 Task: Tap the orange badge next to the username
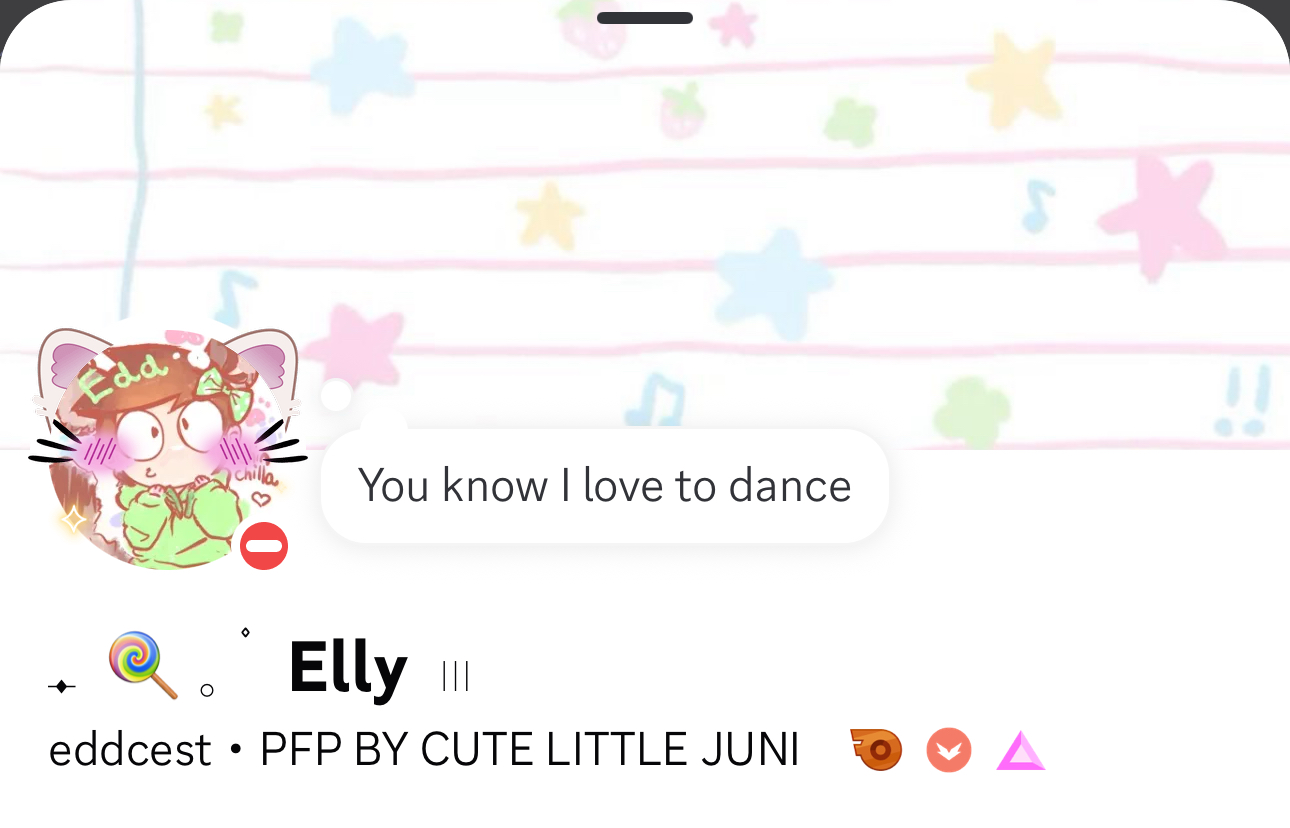(877, 750)
